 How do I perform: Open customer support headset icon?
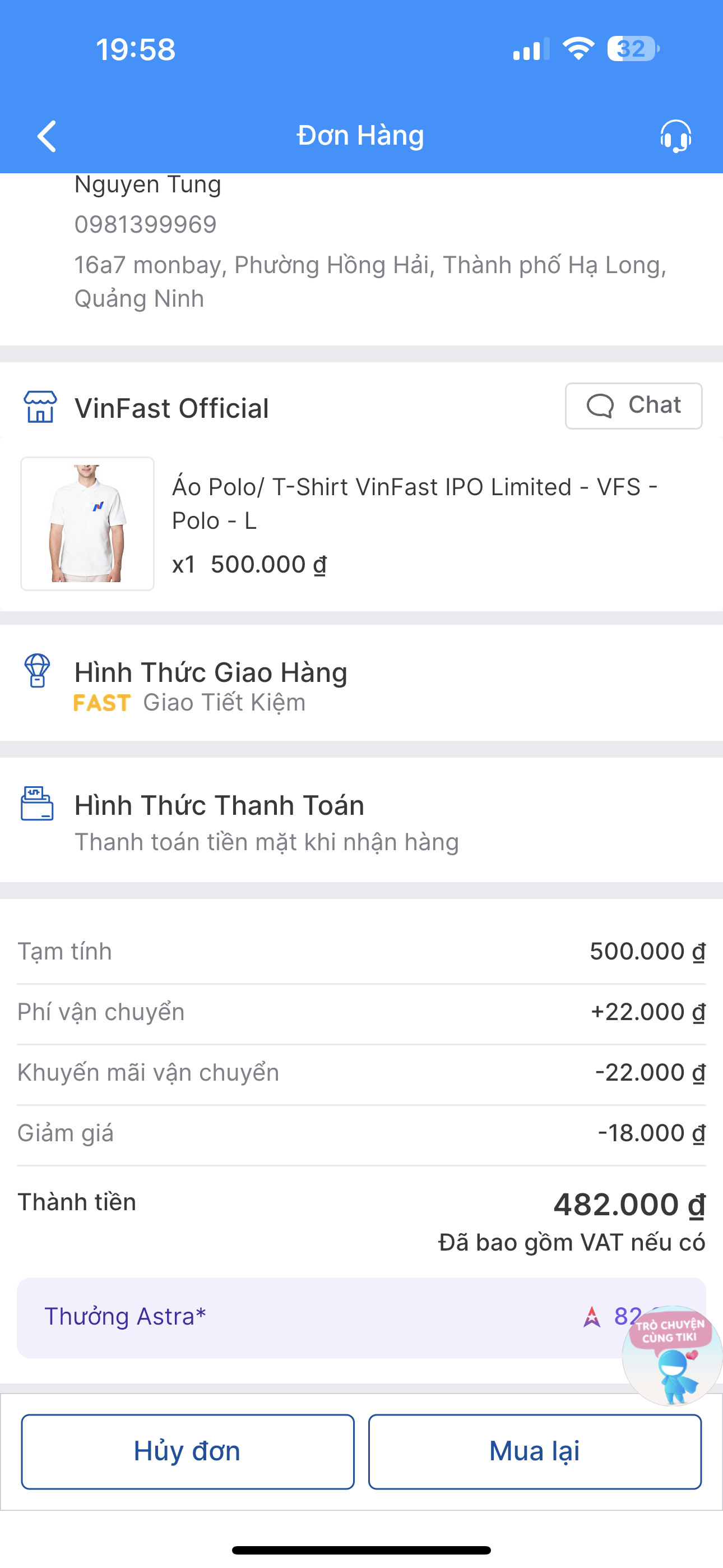pyautogui.click(x=675, y=136)
